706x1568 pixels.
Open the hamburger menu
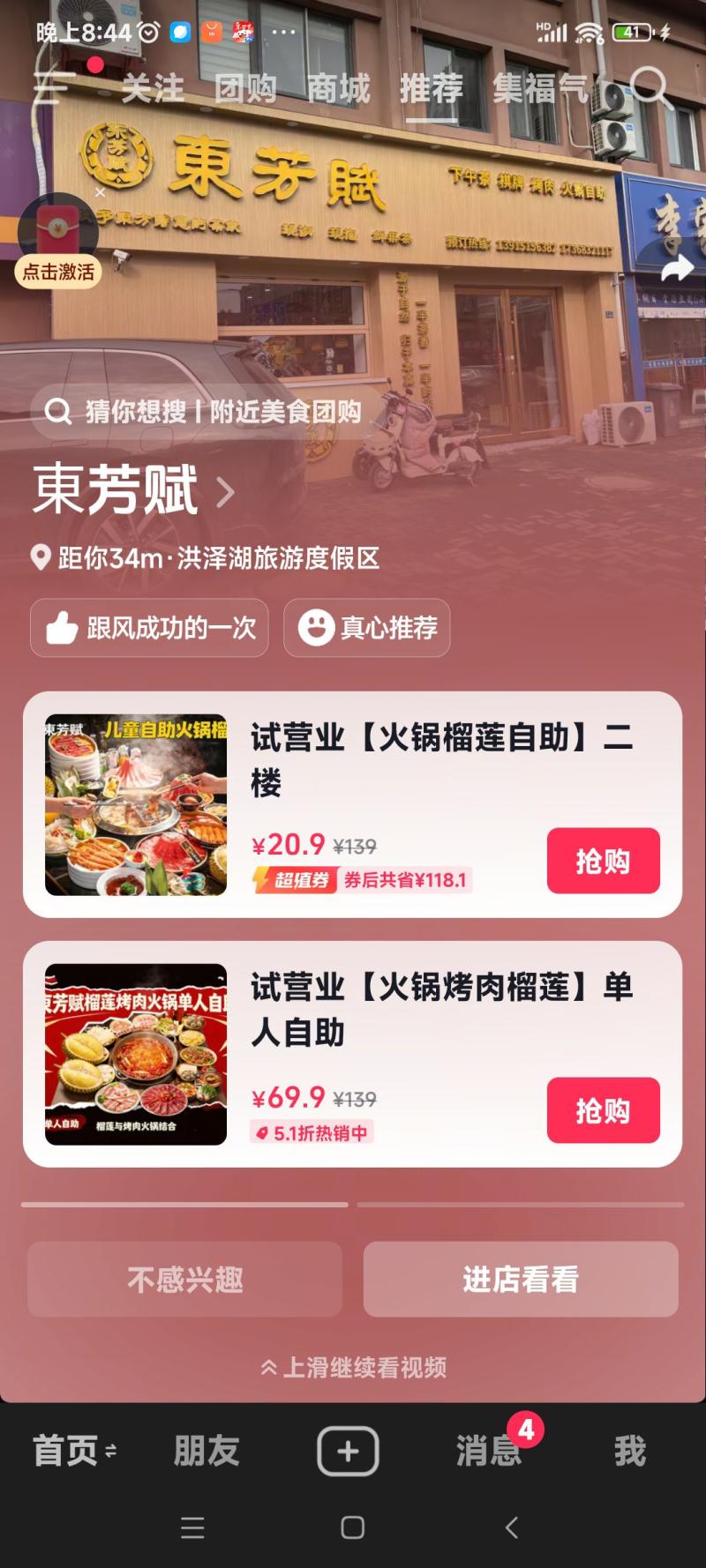click(x=52, y=87)
